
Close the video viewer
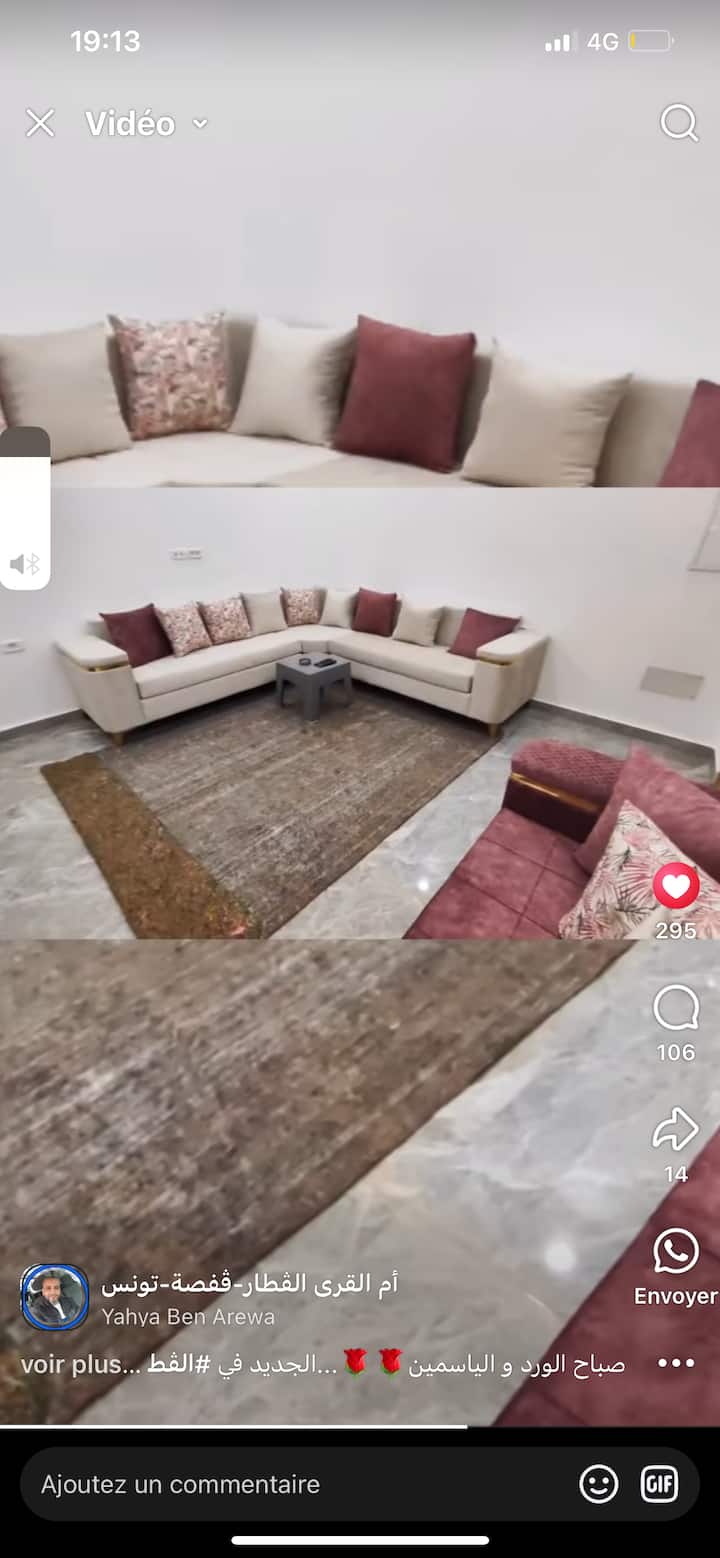pyautogui.click(x=40, y=123)
